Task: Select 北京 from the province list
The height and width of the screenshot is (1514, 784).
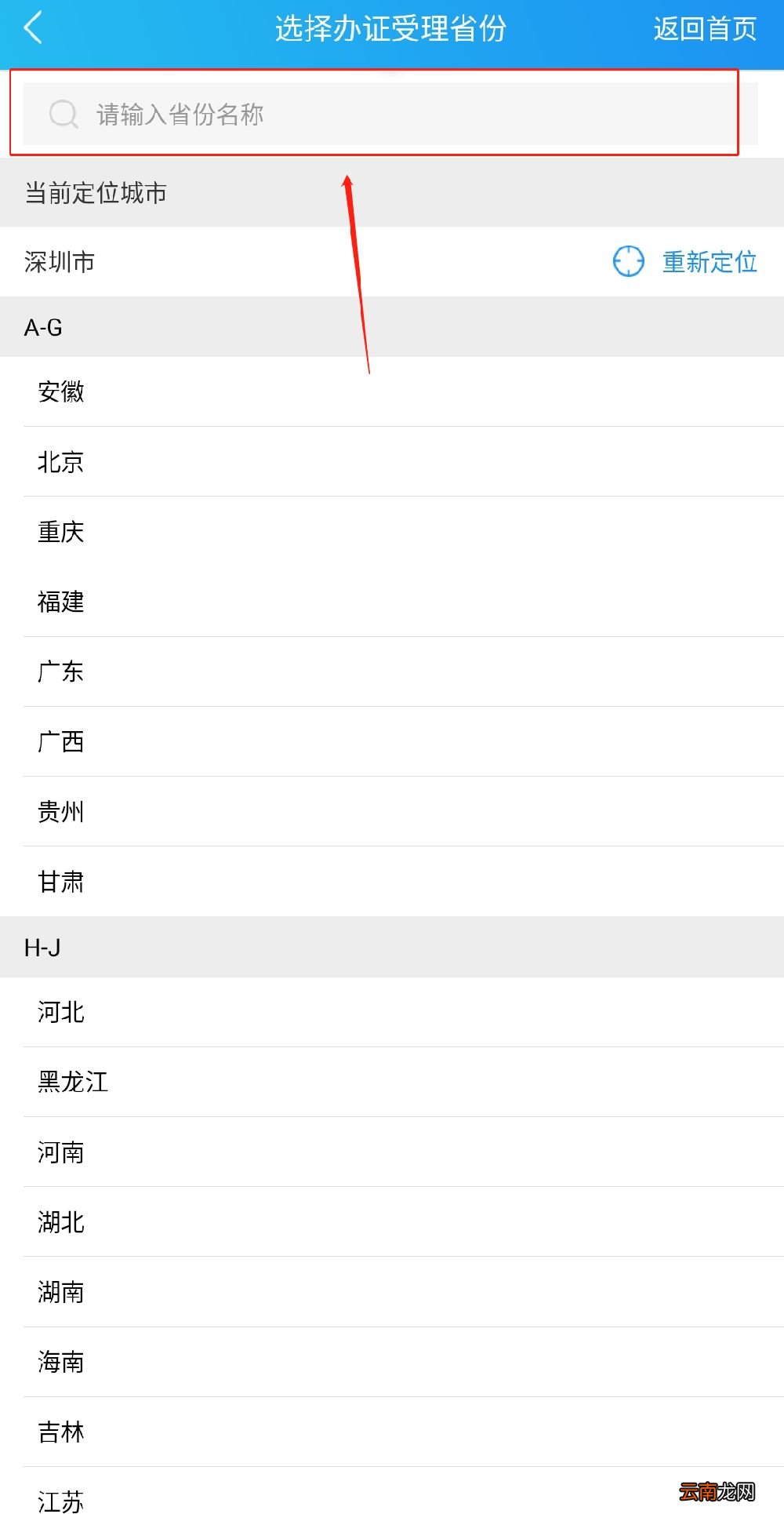Action: (x=62, y=462)
